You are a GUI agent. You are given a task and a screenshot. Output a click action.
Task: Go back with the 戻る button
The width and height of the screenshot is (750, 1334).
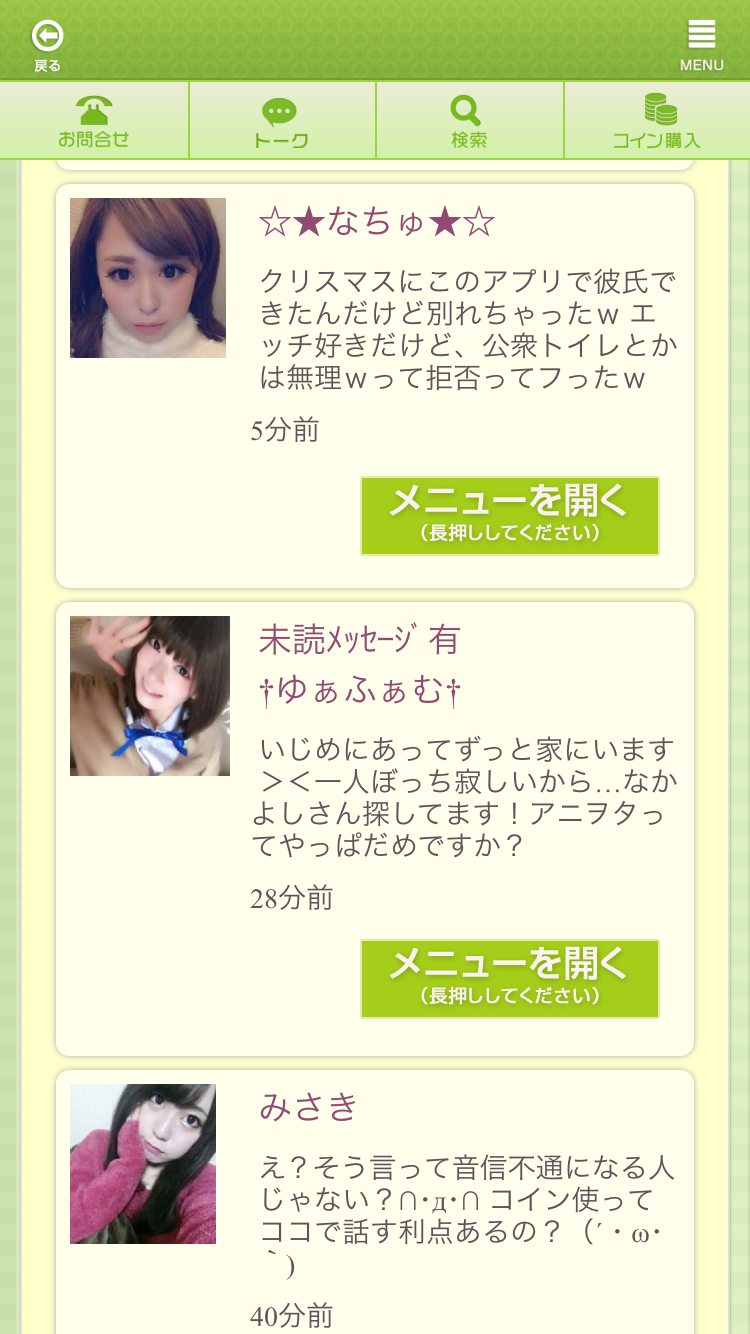point(47,45)
